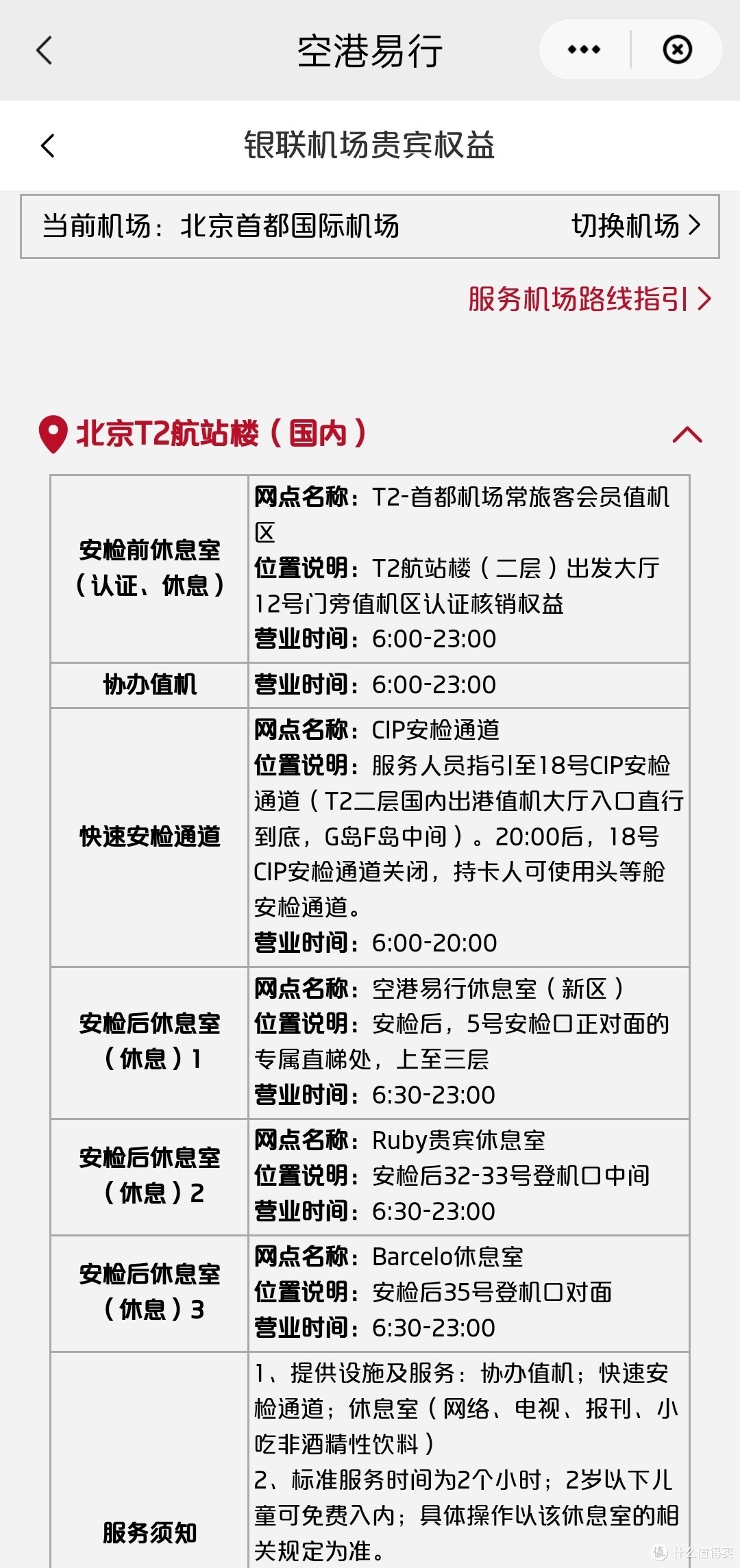Image resolution: width=740 pixels, height=1568 pixels.
Task: Open the three-dot more menu
Action: (584, 49)
